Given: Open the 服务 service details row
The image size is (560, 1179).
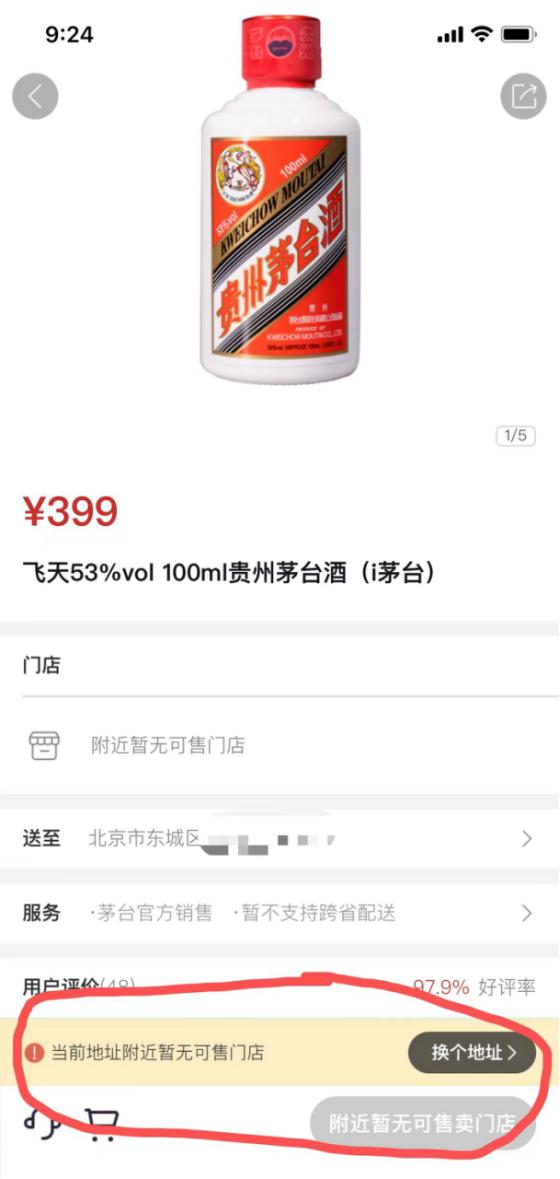Looking at the screenshot, I should point(280,914).
